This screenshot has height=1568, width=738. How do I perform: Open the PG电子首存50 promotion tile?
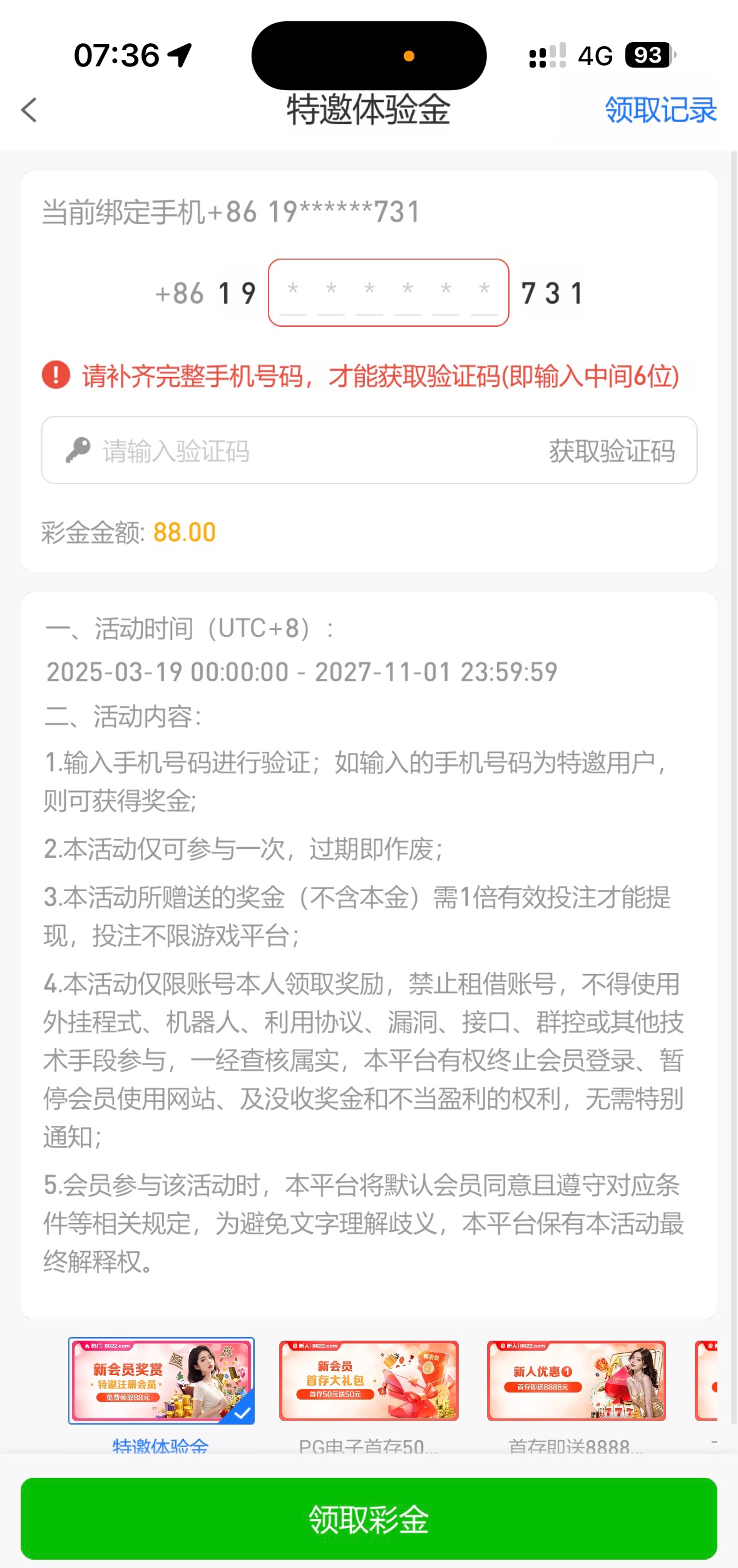[x=369, y=1381]
